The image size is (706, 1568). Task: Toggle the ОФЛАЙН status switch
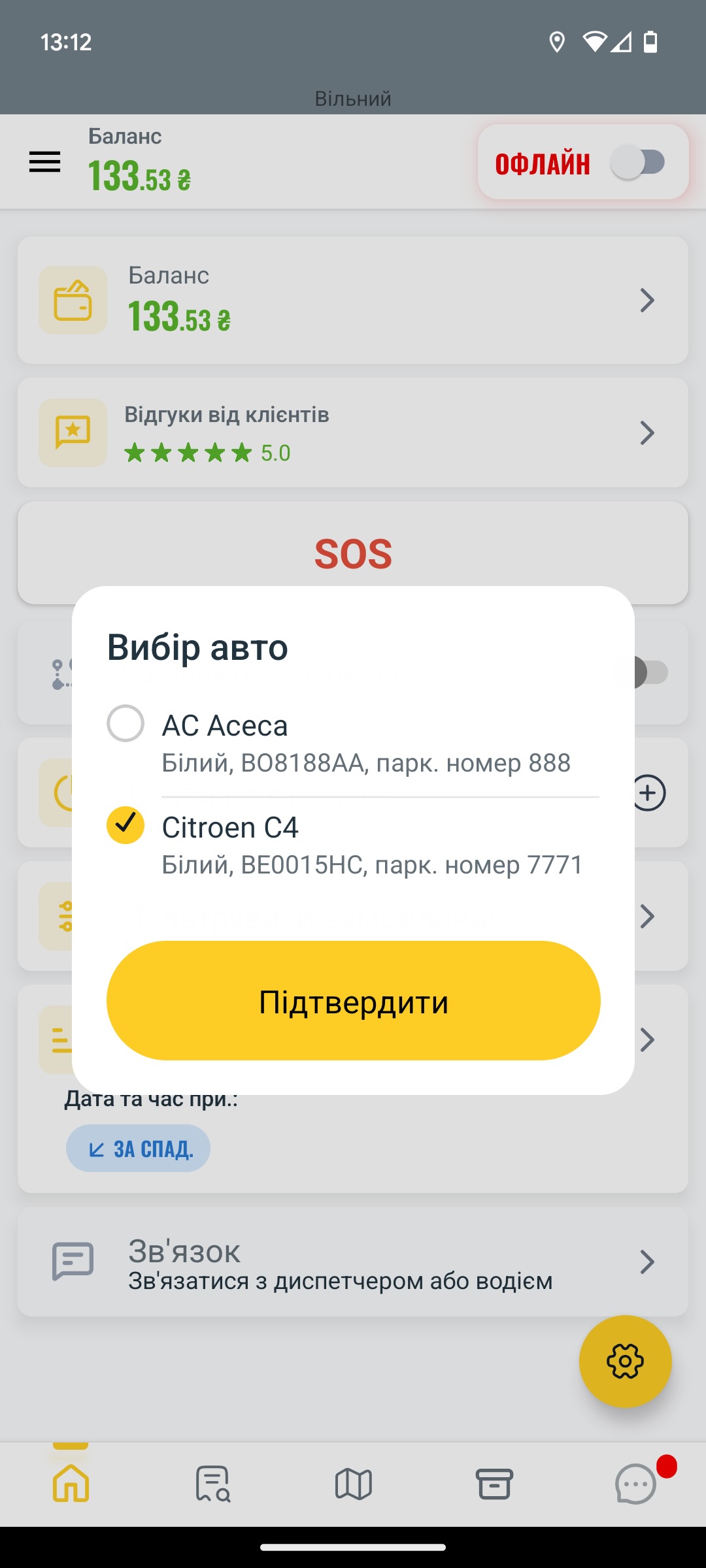(638, 162)
